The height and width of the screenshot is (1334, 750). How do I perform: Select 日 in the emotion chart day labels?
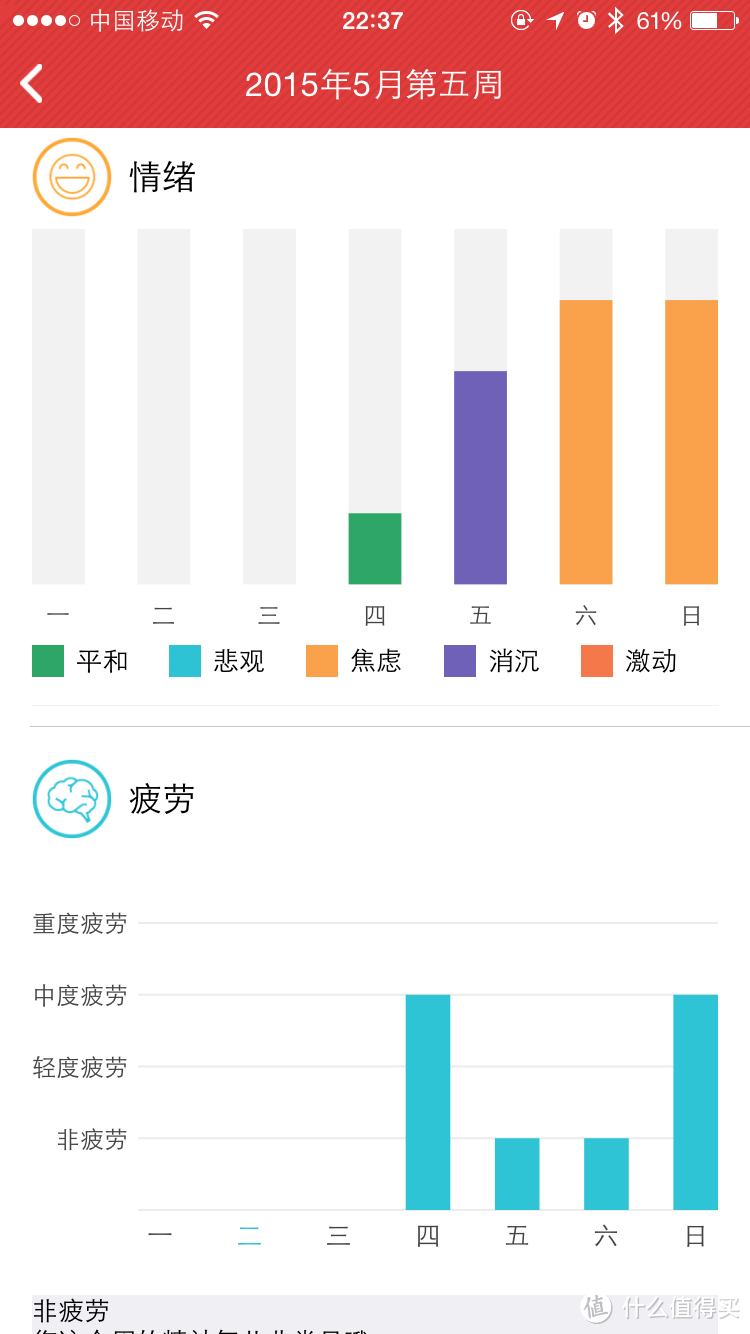pyautogui.click(x=691, y=614)
